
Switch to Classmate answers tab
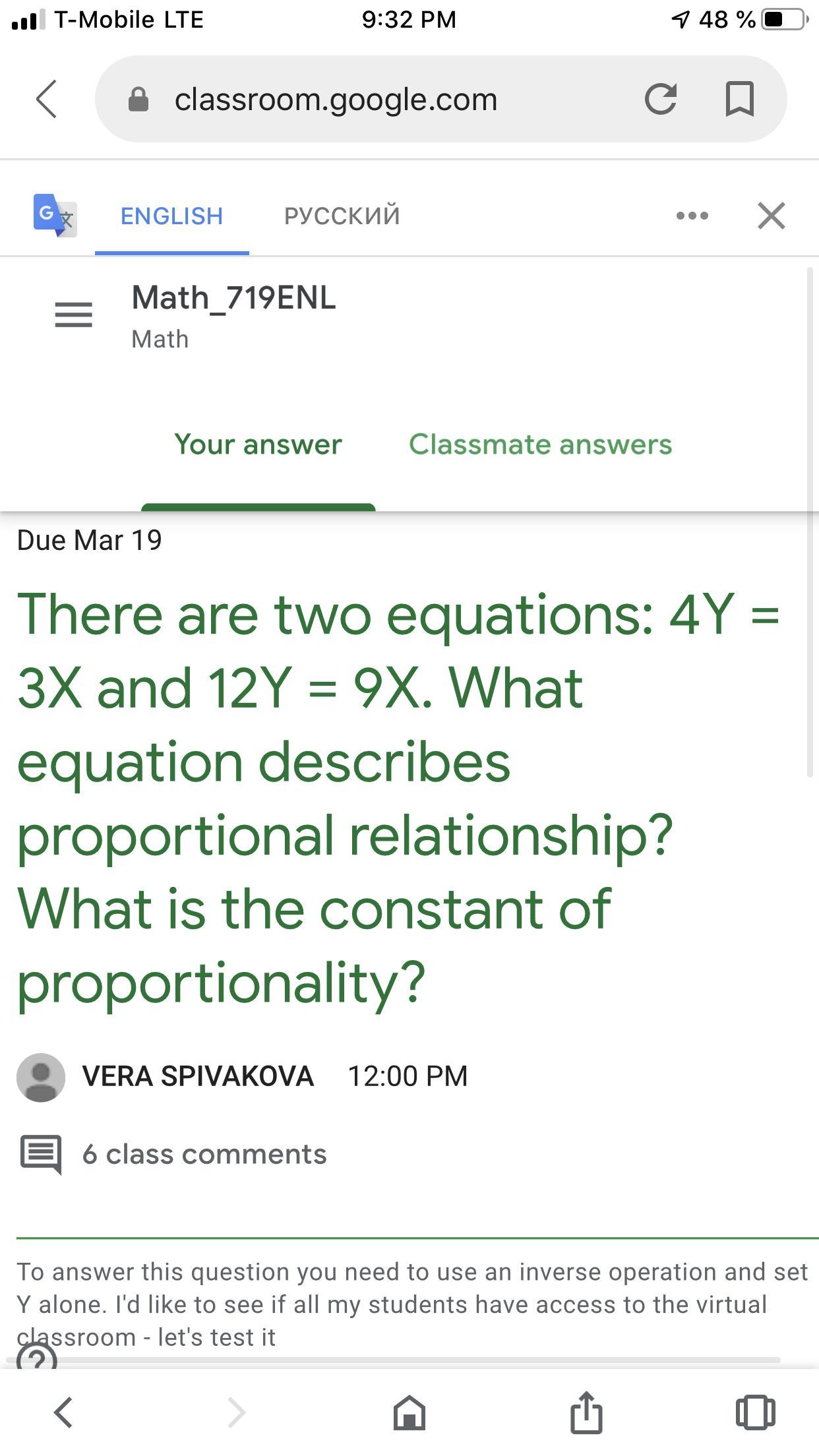(540, 444)
